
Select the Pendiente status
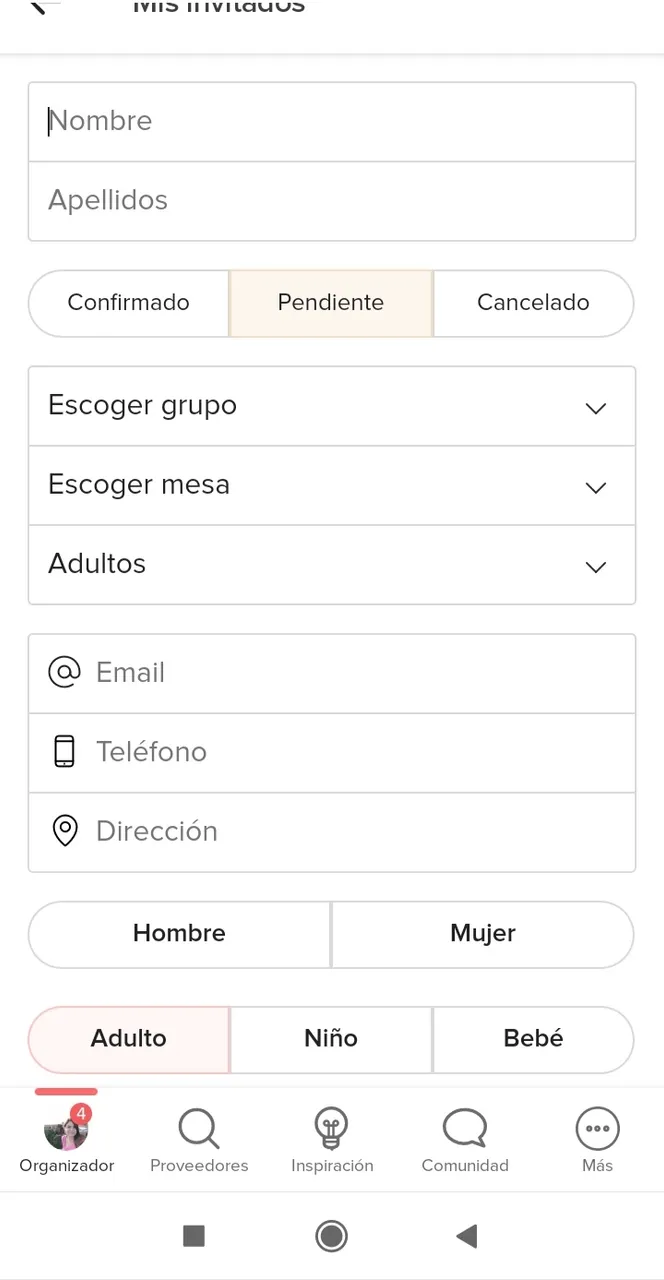coord(331,303)
